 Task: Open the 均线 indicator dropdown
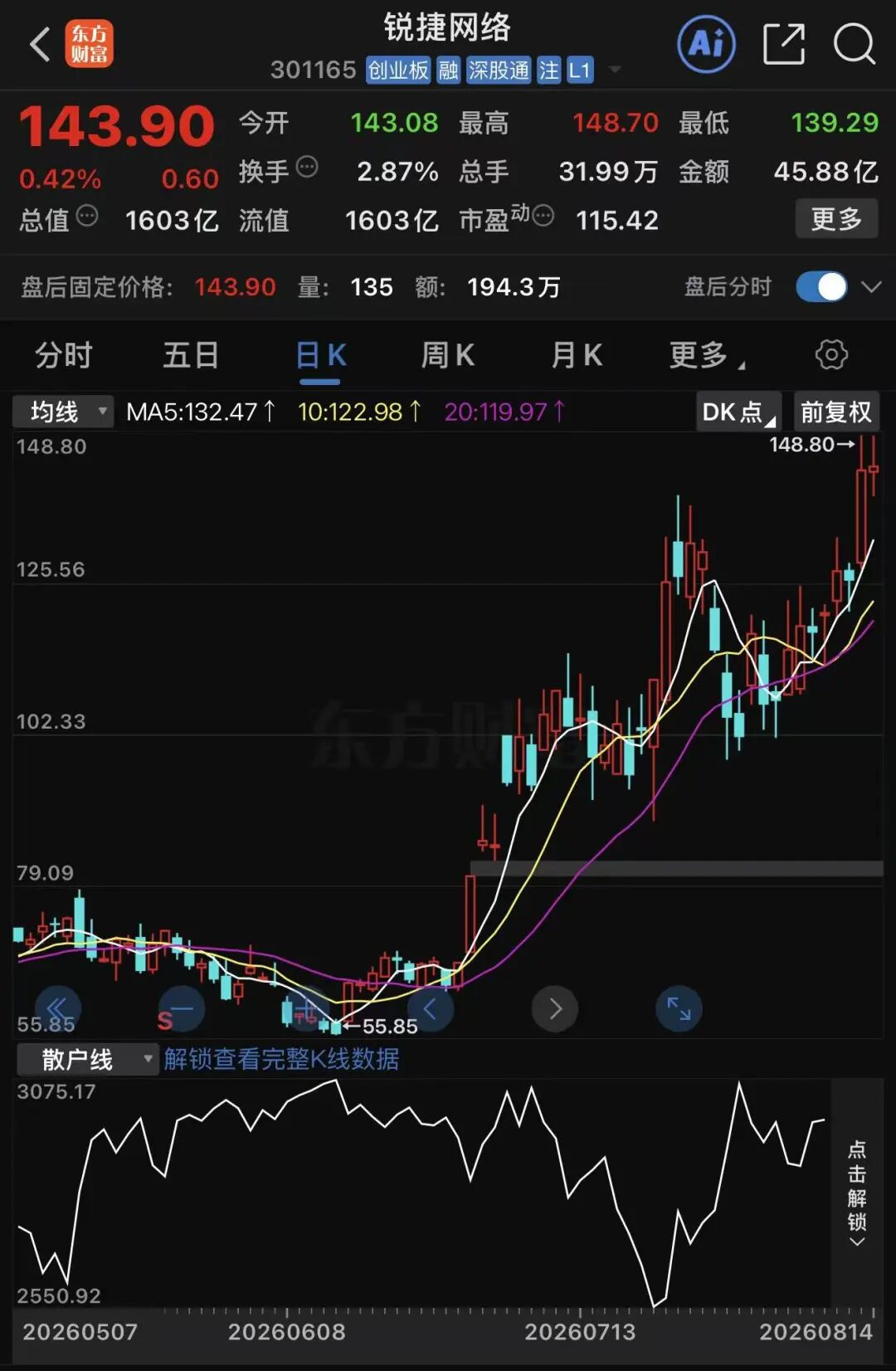tap(63, 412)
